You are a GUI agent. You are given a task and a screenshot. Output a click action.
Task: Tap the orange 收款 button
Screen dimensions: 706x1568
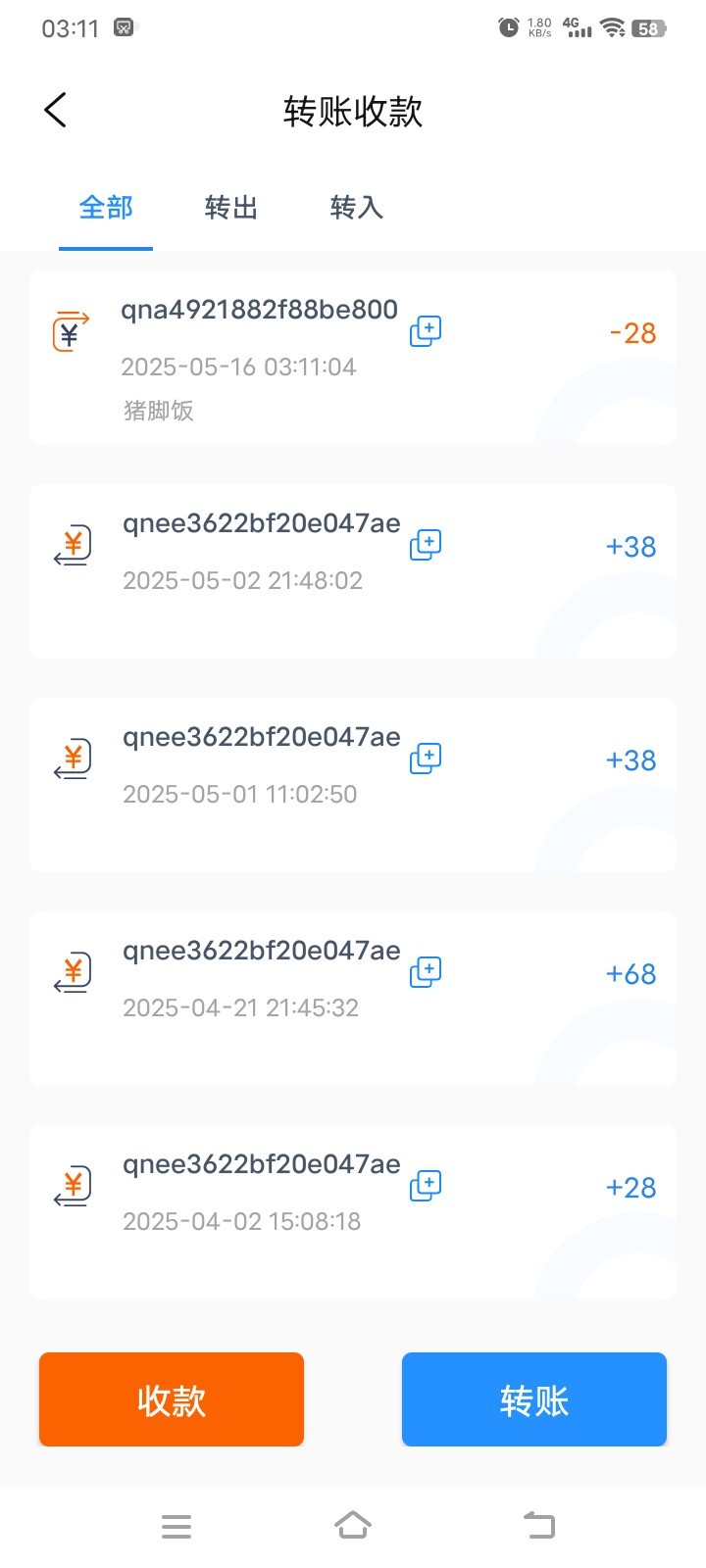tap(172, 1399)
